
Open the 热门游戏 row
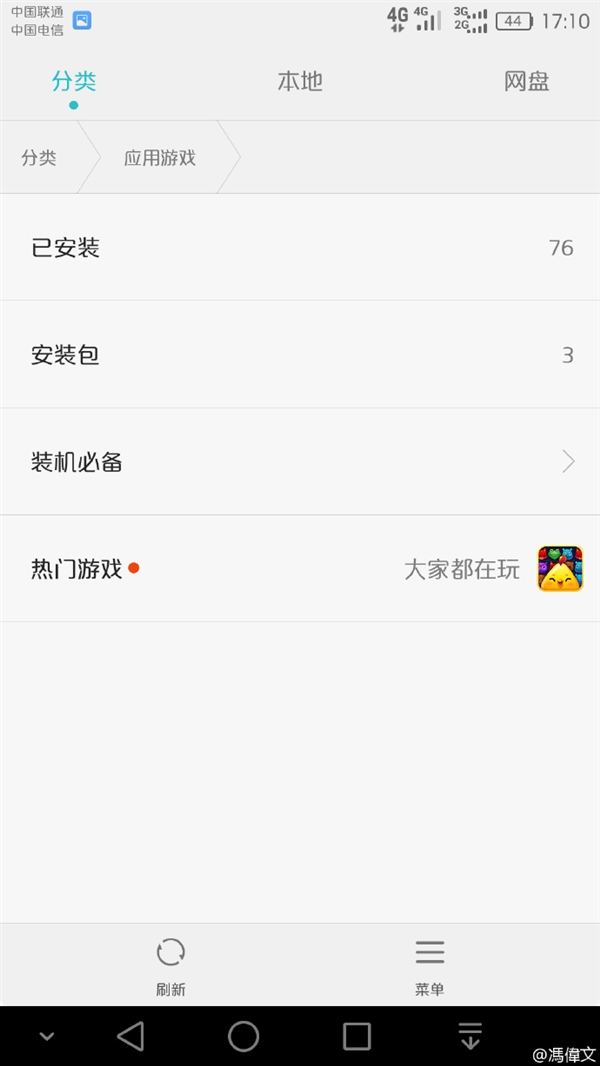pos(300,569)
